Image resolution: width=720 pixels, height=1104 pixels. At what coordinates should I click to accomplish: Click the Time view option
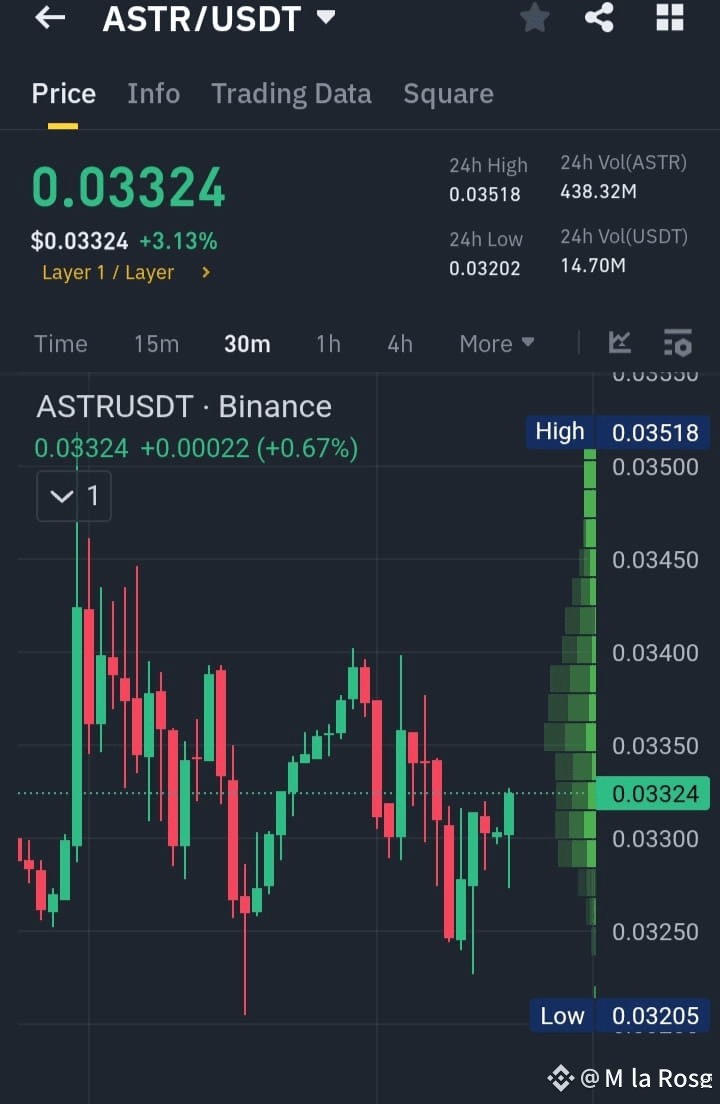click(x=60, y=343)
